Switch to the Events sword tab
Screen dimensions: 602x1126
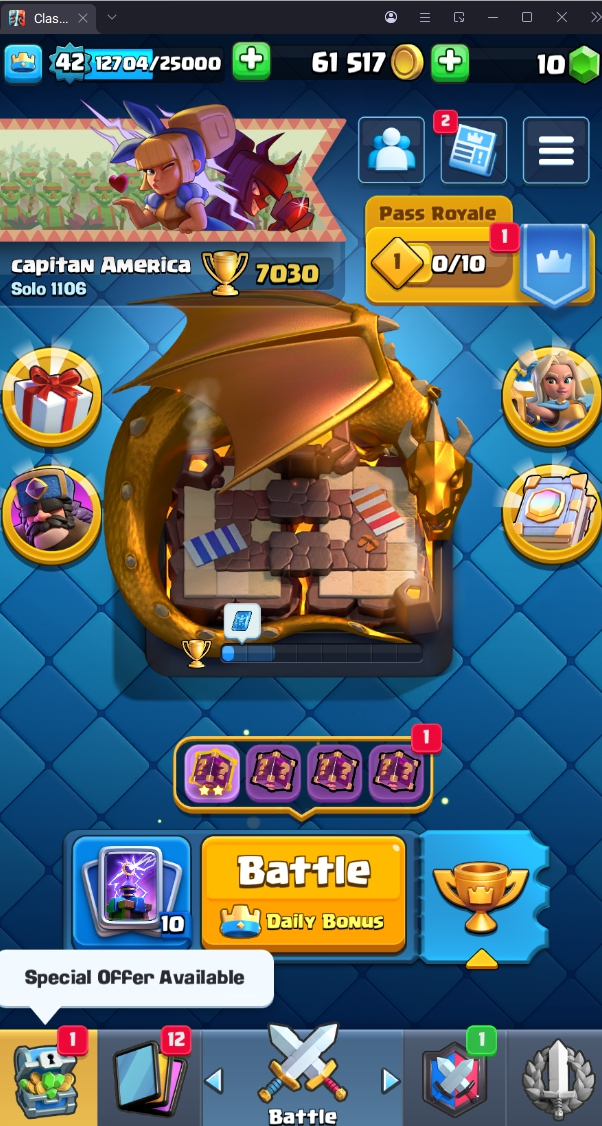click(x=555, y=1076)
